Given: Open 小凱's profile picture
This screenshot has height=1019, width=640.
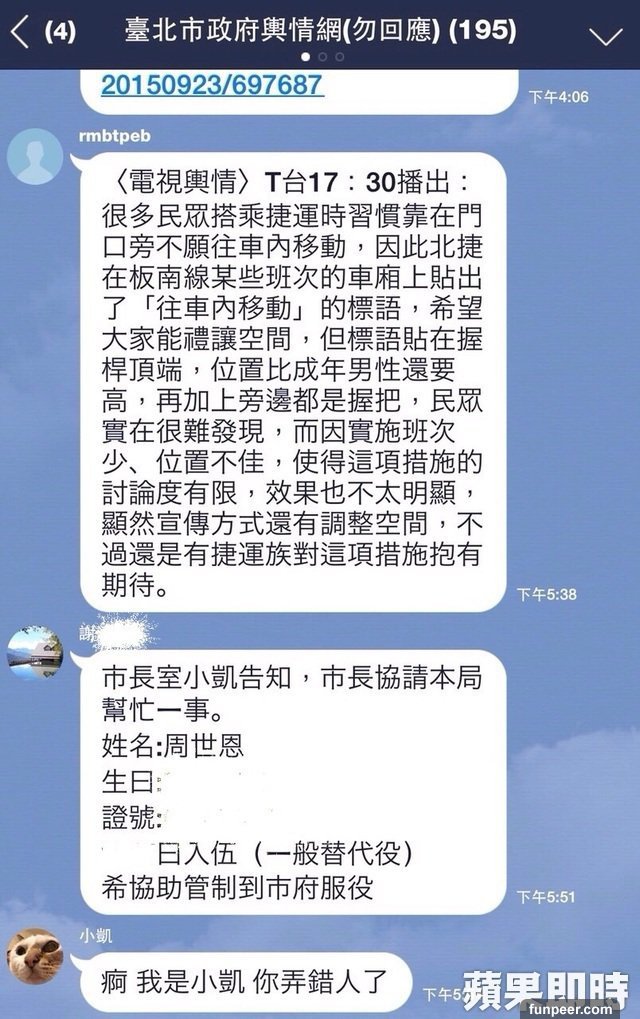Looking at the screenshot, I should tap(35, 957).
